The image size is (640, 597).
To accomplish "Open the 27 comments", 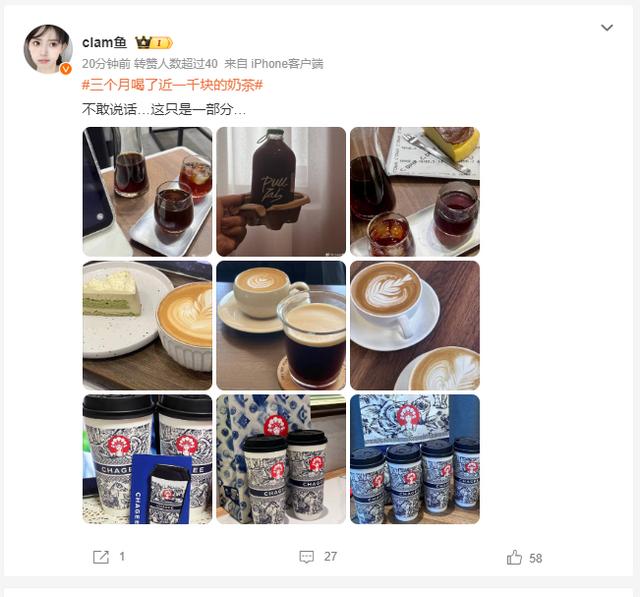I will [318, 557].
